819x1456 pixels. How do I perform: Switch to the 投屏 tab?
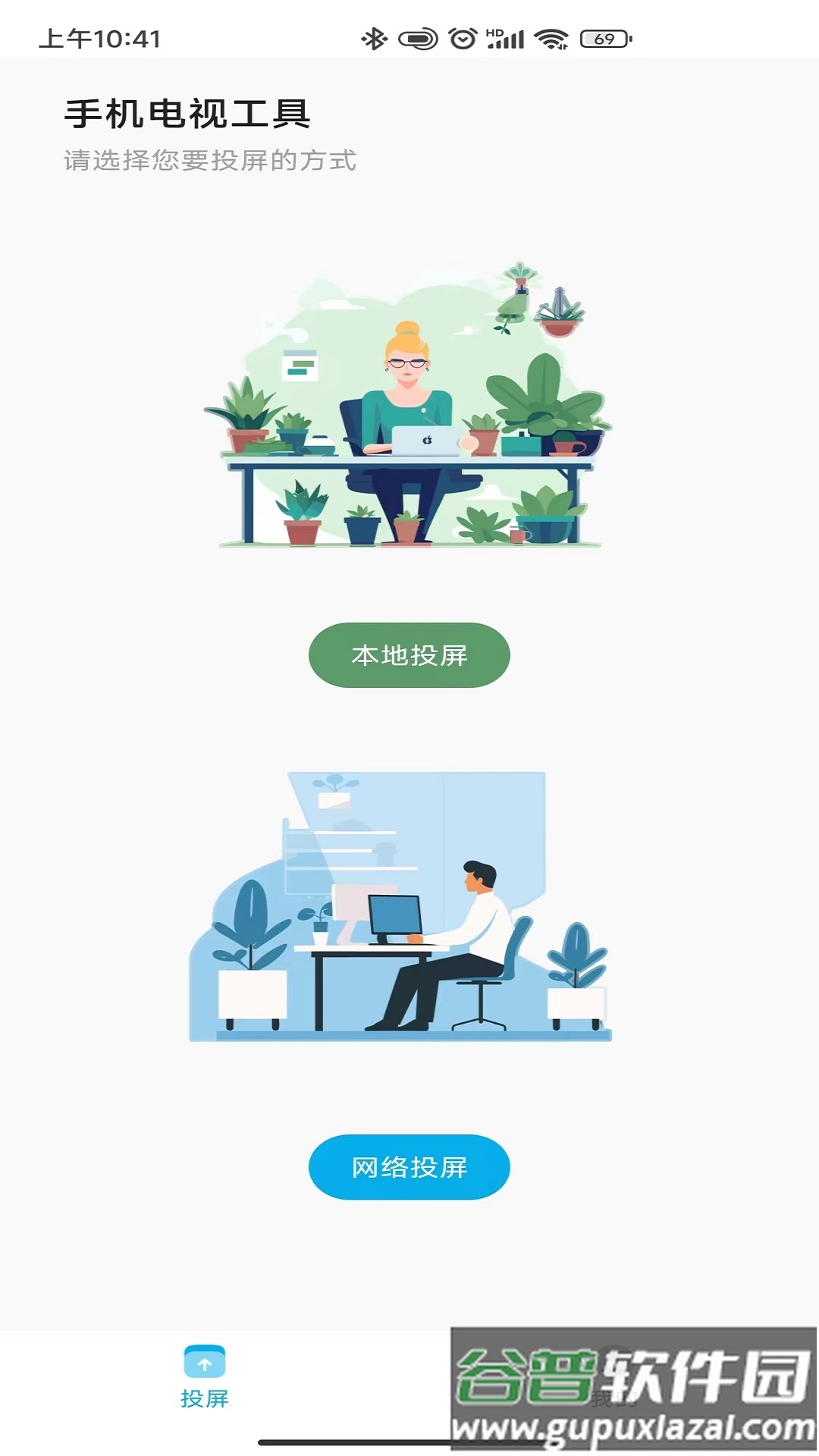[x=204, y=1376]
